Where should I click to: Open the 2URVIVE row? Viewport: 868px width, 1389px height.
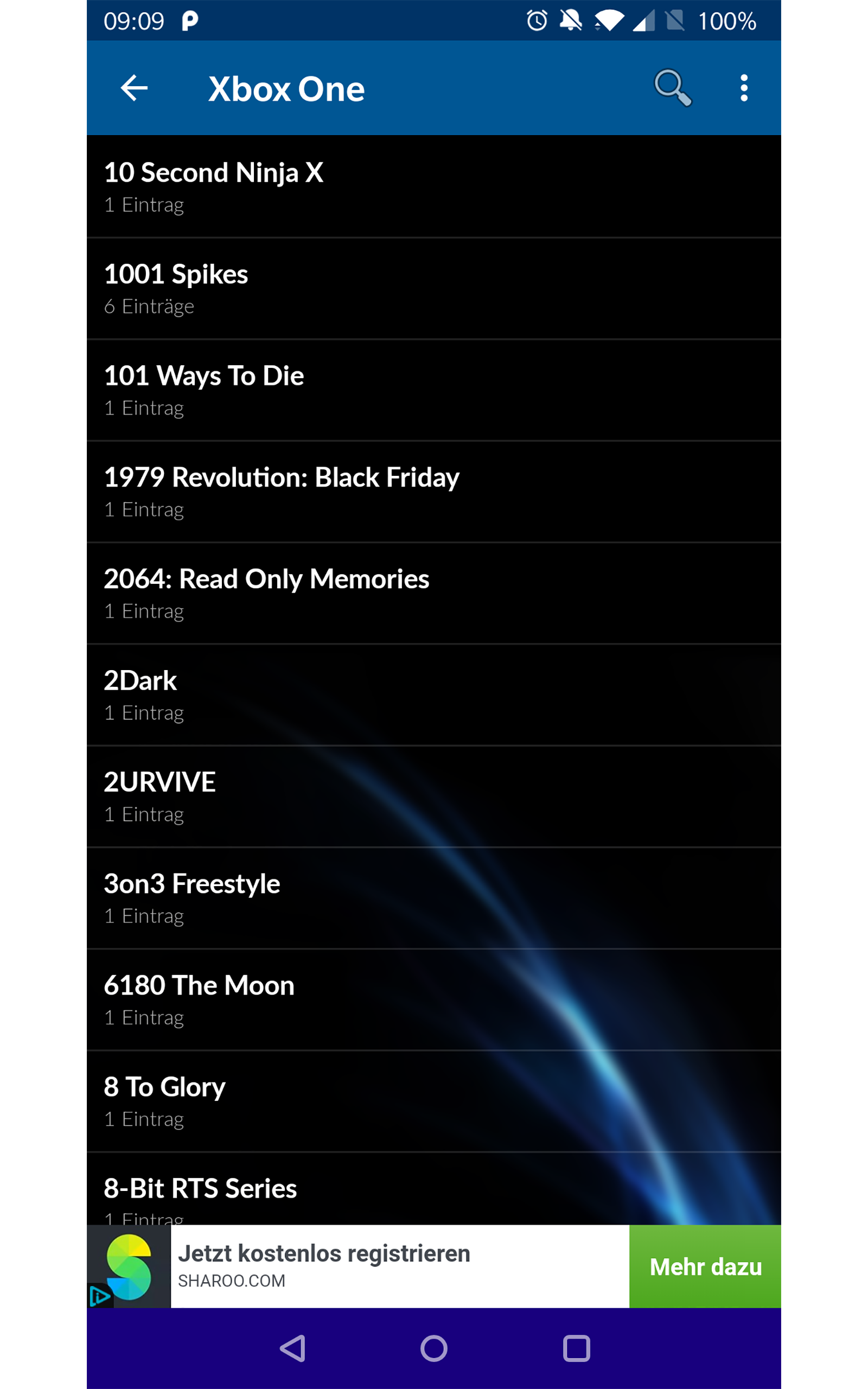coord(433,796)
